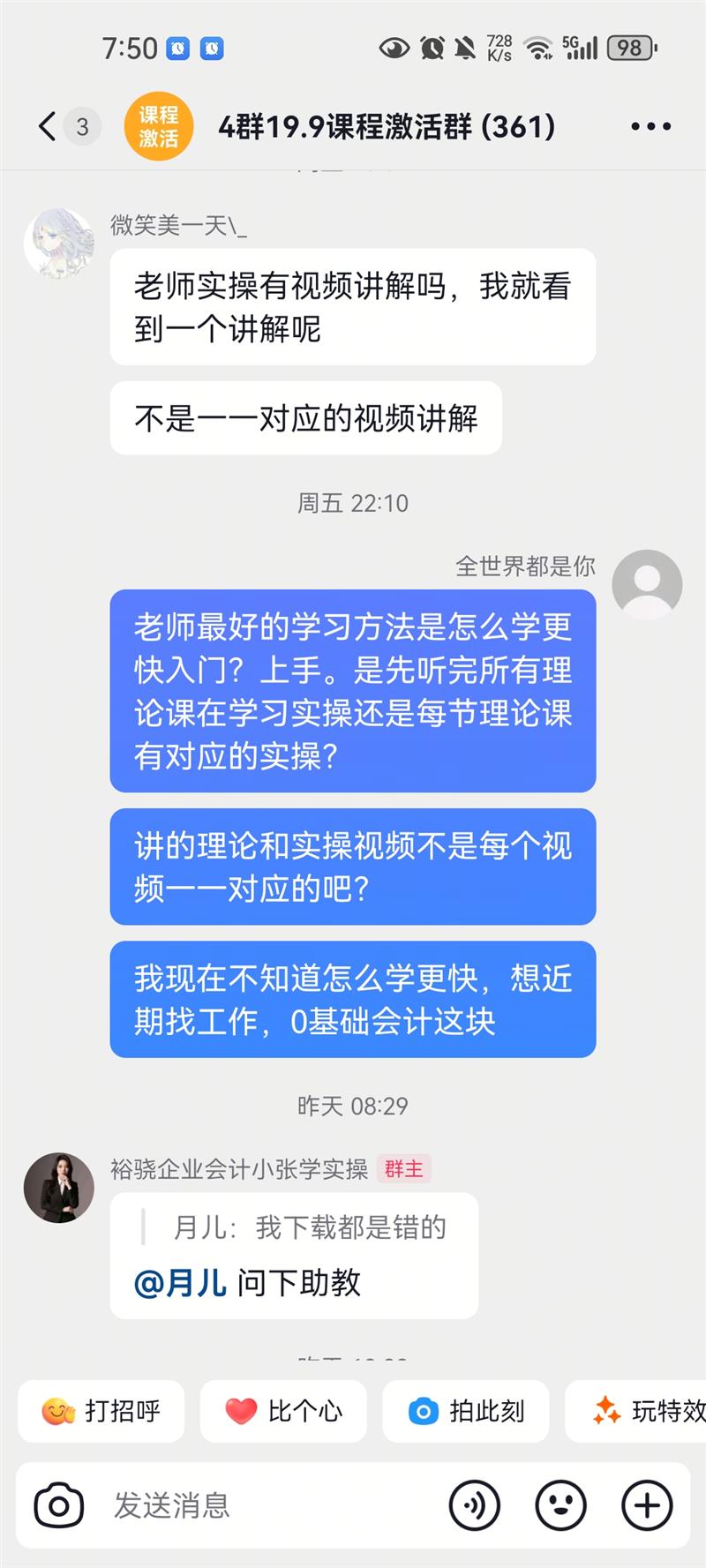Screen dimensions: 706x1568
Task: Open 全世界都是你 profile avatar
Action: pos(647,584)
